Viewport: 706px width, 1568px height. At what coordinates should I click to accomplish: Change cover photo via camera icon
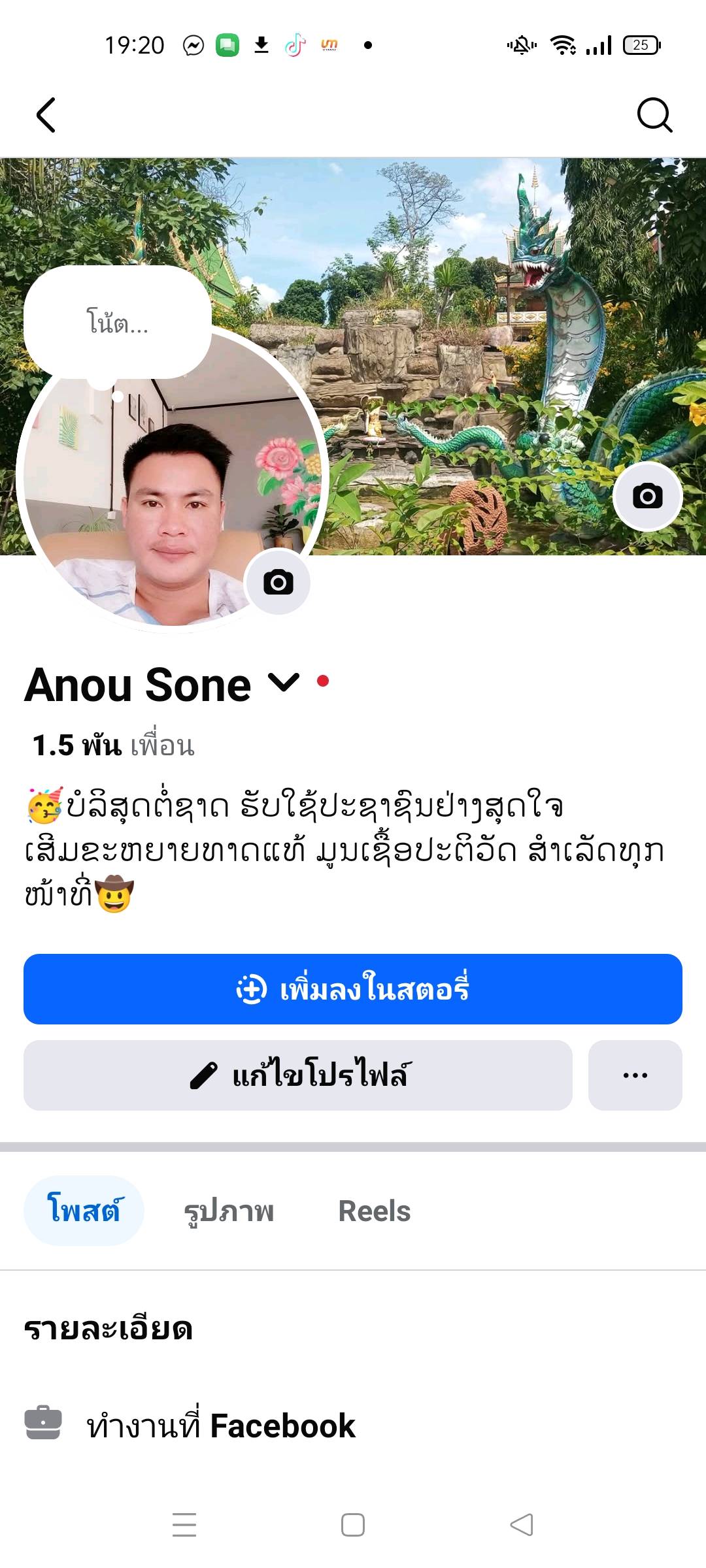647,497
